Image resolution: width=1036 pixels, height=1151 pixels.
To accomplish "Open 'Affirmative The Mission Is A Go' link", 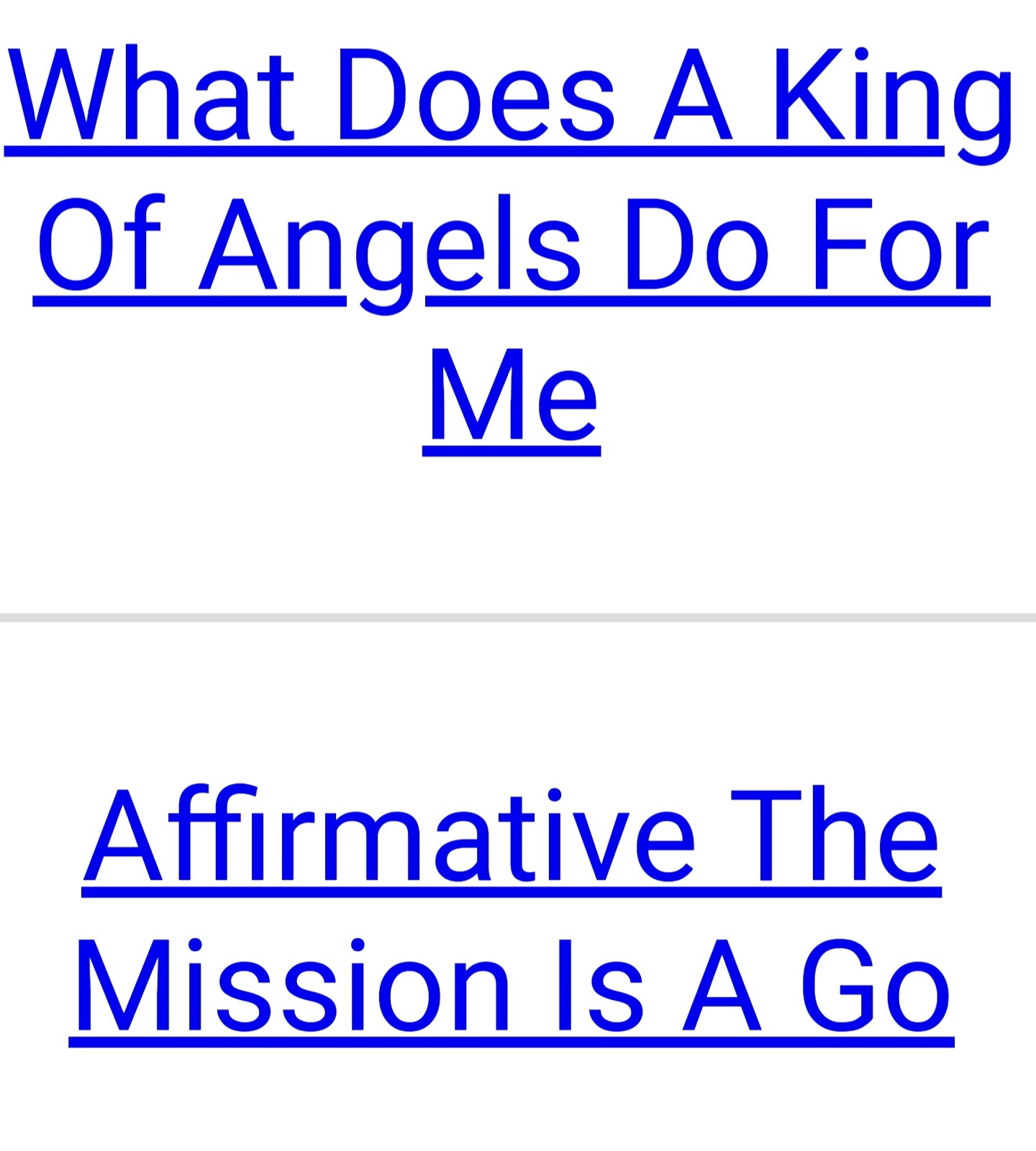I will pos(511,914).
